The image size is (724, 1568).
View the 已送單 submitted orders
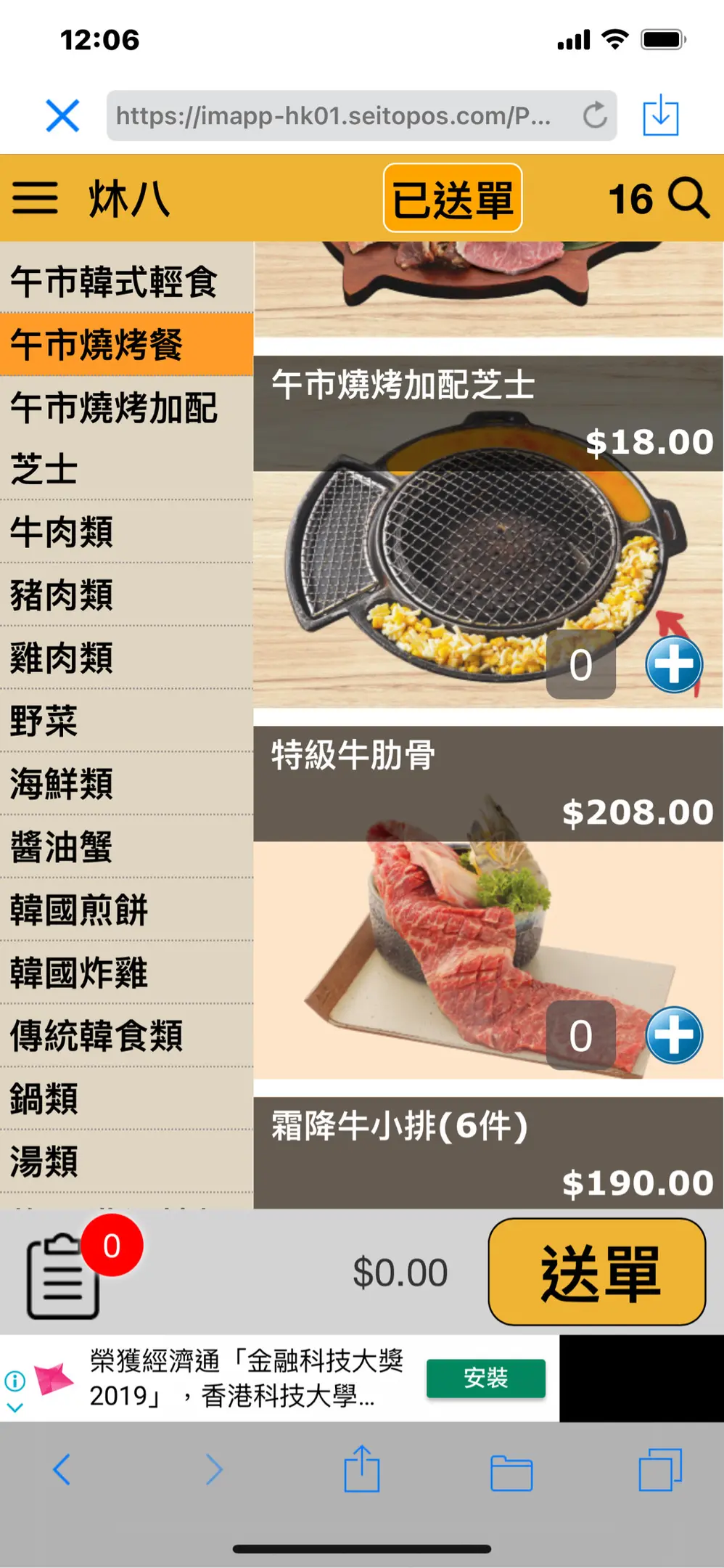[453, 198]
